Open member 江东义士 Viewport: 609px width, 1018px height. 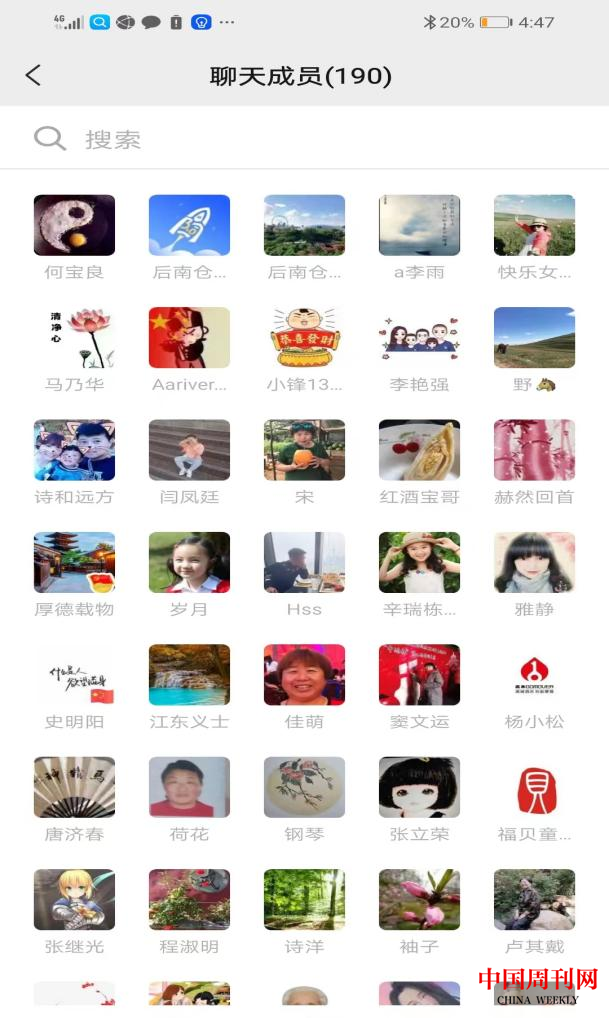pyautogui.click(x=189, y=675)
